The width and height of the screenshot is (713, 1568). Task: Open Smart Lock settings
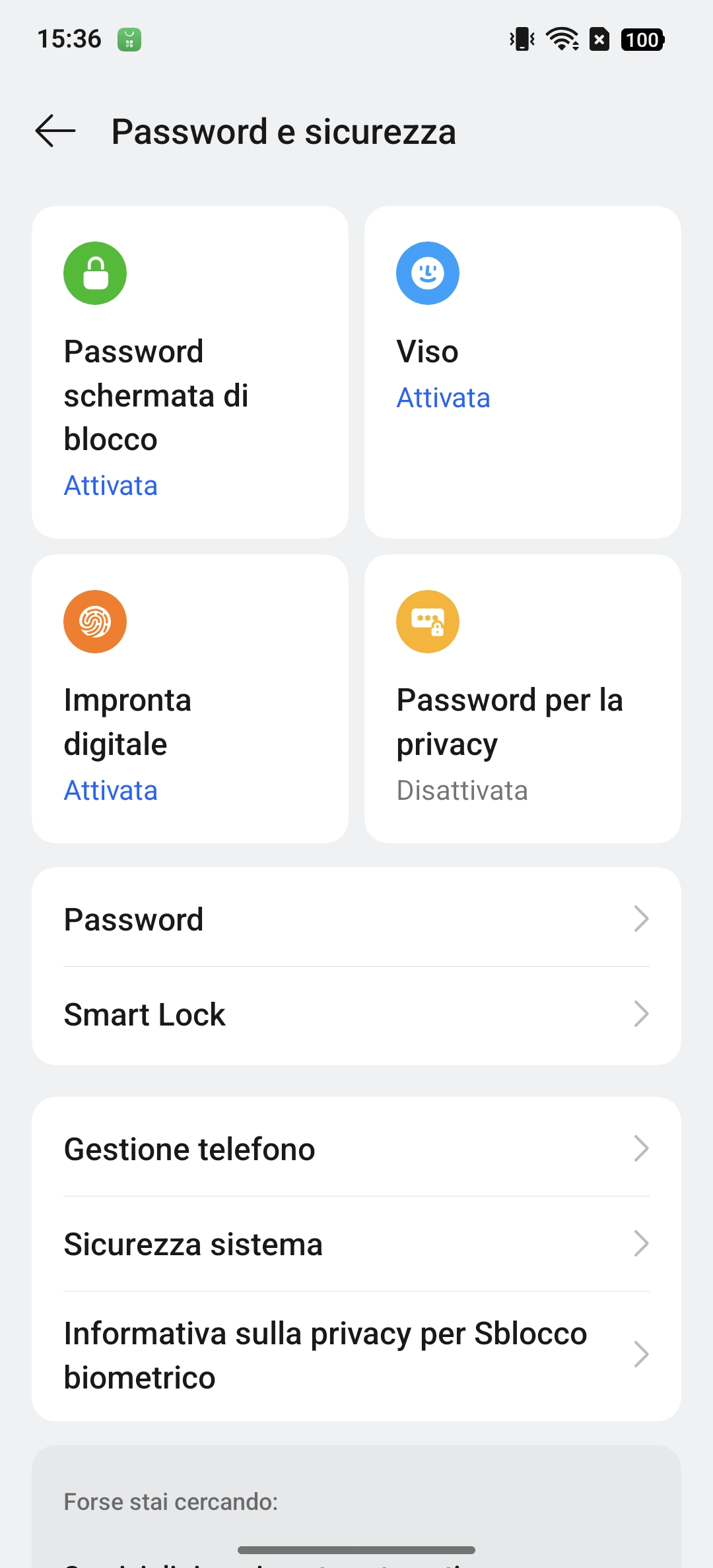pos(356,1014)
